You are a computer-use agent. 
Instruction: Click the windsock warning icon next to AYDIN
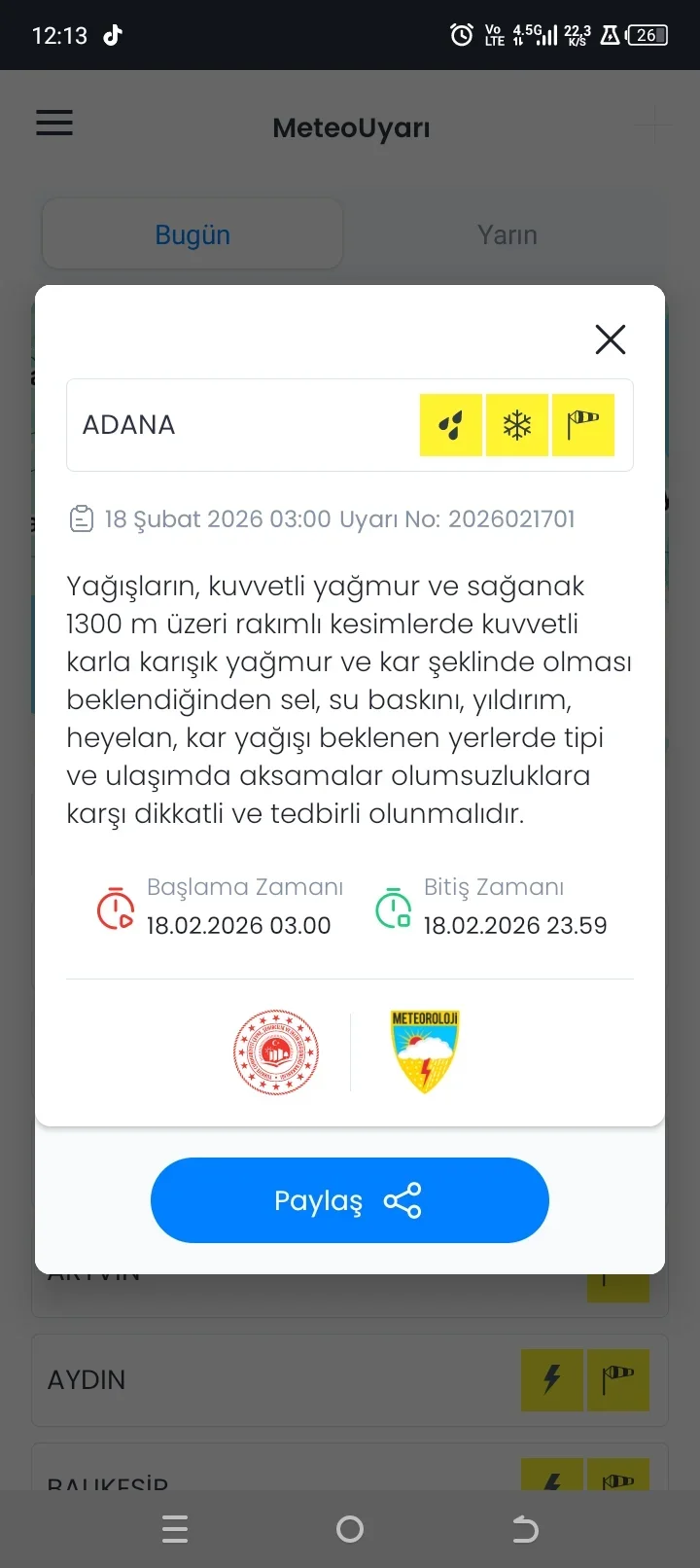(x=618, y=1379)
